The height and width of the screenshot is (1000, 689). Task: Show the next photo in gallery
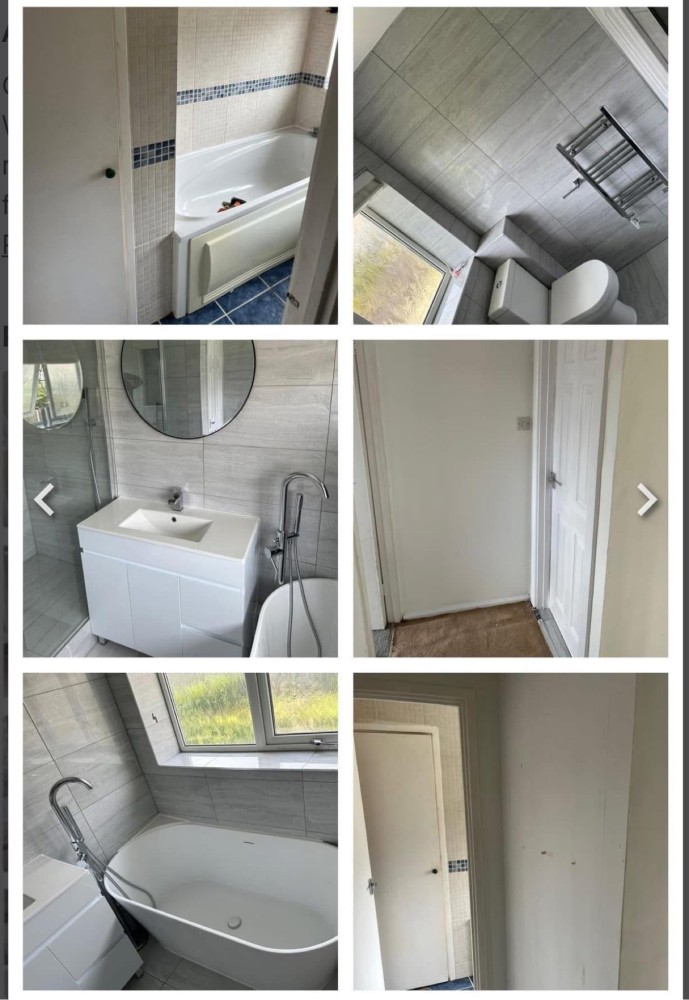(647, 499)
